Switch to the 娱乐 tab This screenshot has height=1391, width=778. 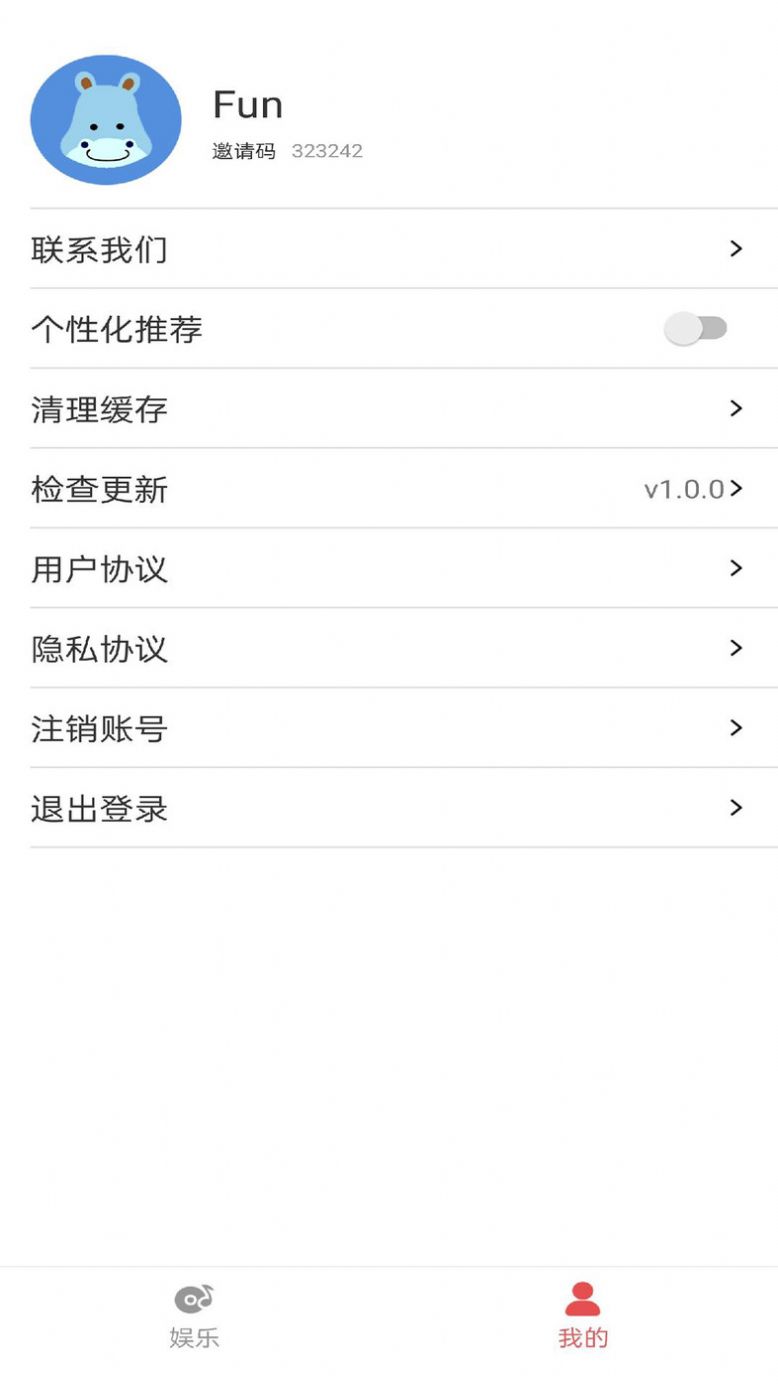point(194,1316)
